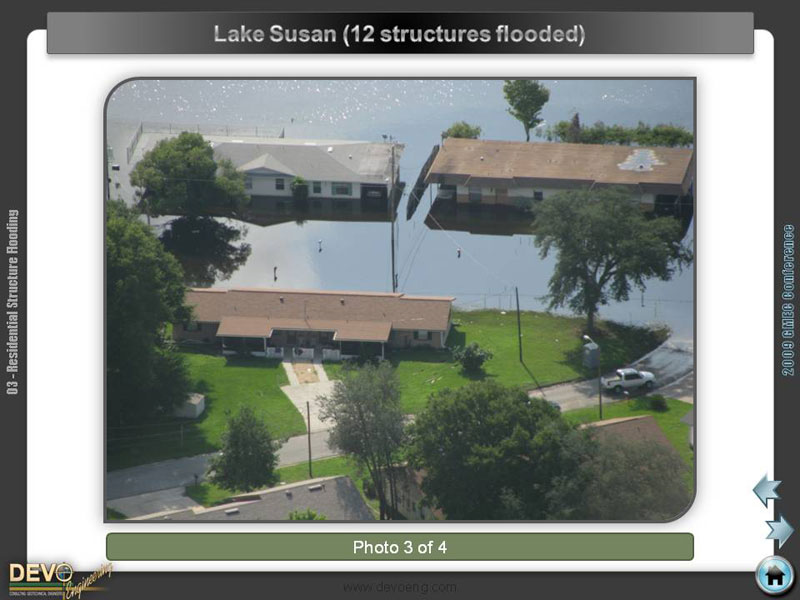
Task: Return to the home slide
Action: point(774,575)
